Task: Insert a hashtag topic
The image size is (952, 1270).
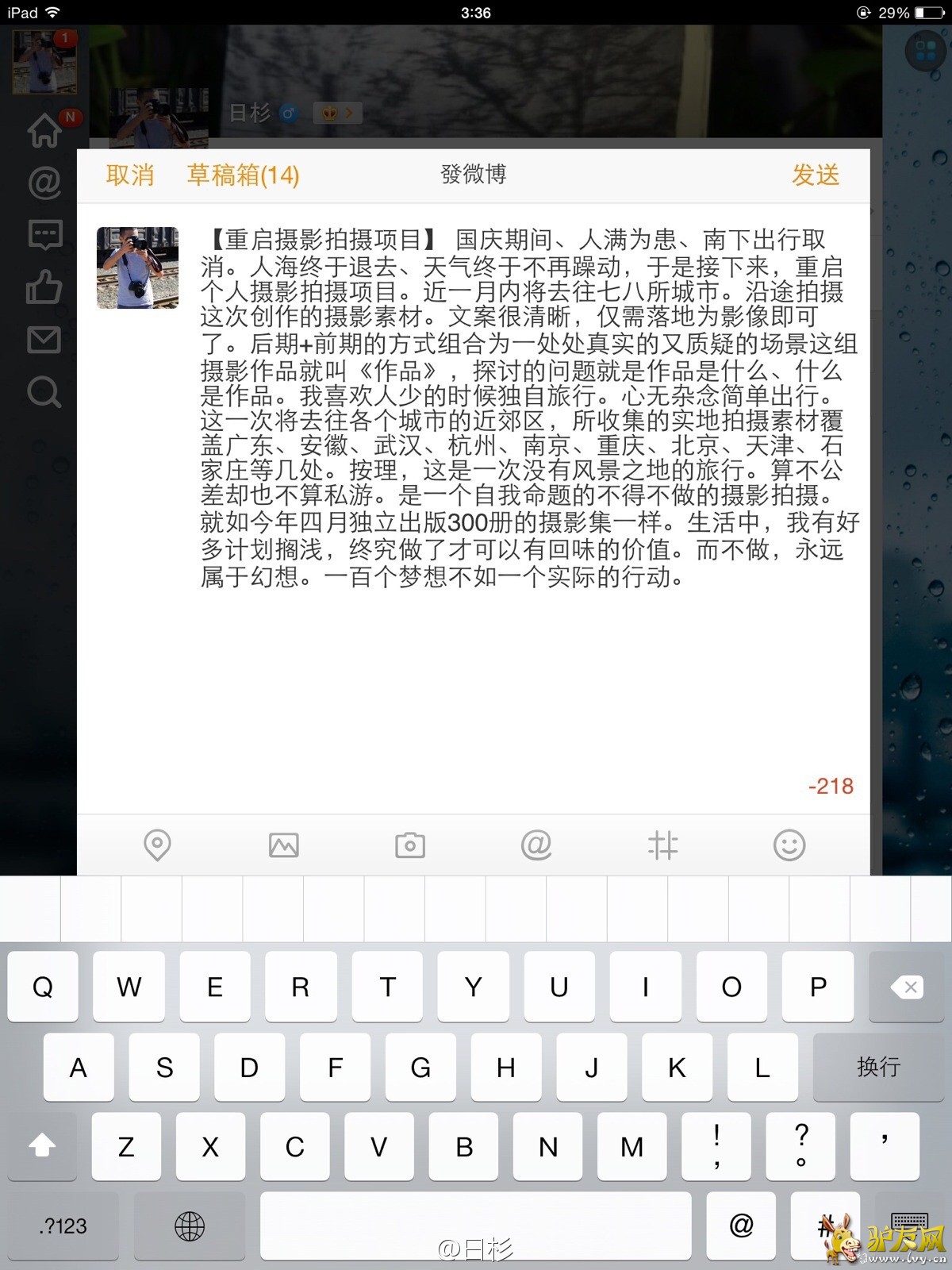Action: (x=662, y=845)
